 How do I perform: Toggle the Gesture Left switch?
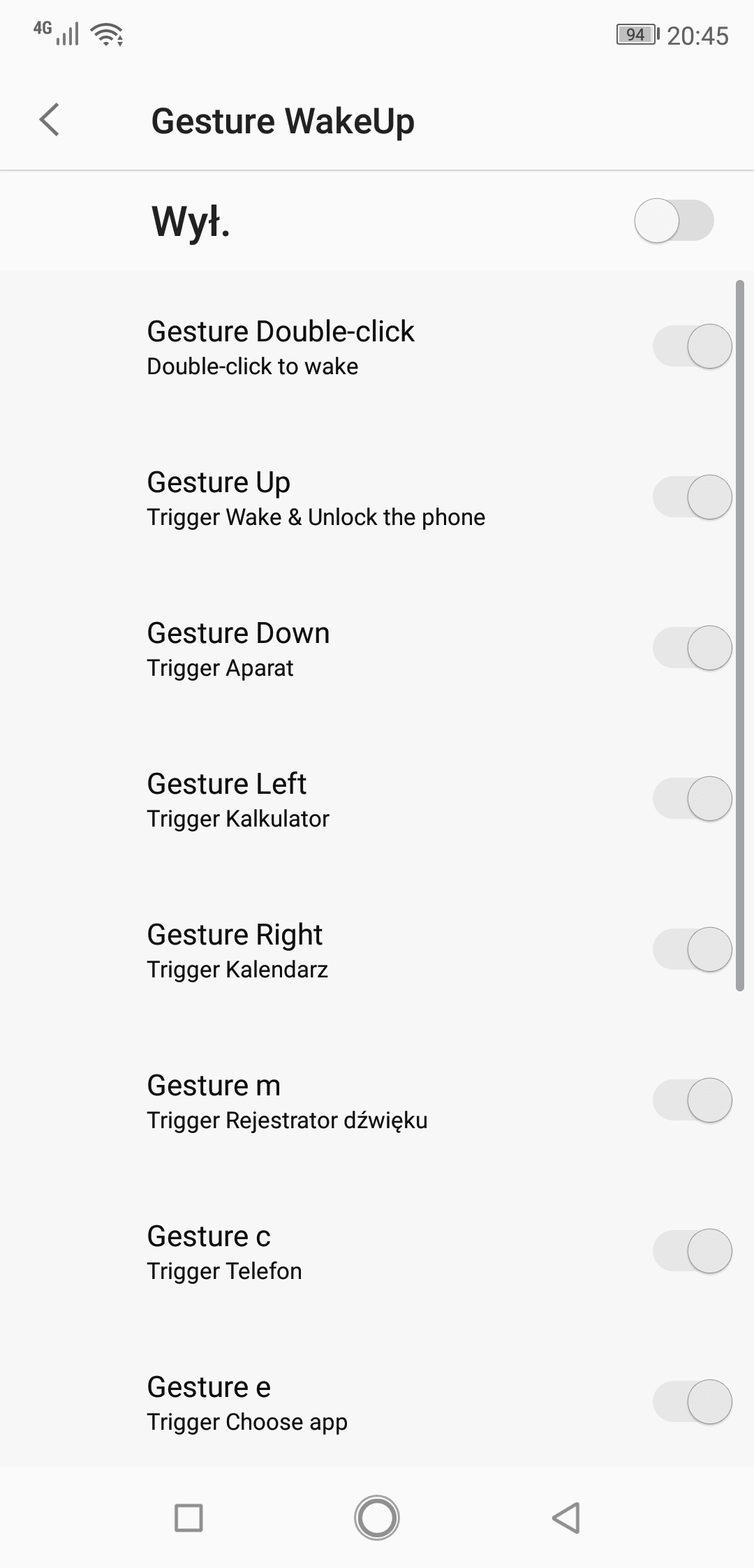coord(692,799)
